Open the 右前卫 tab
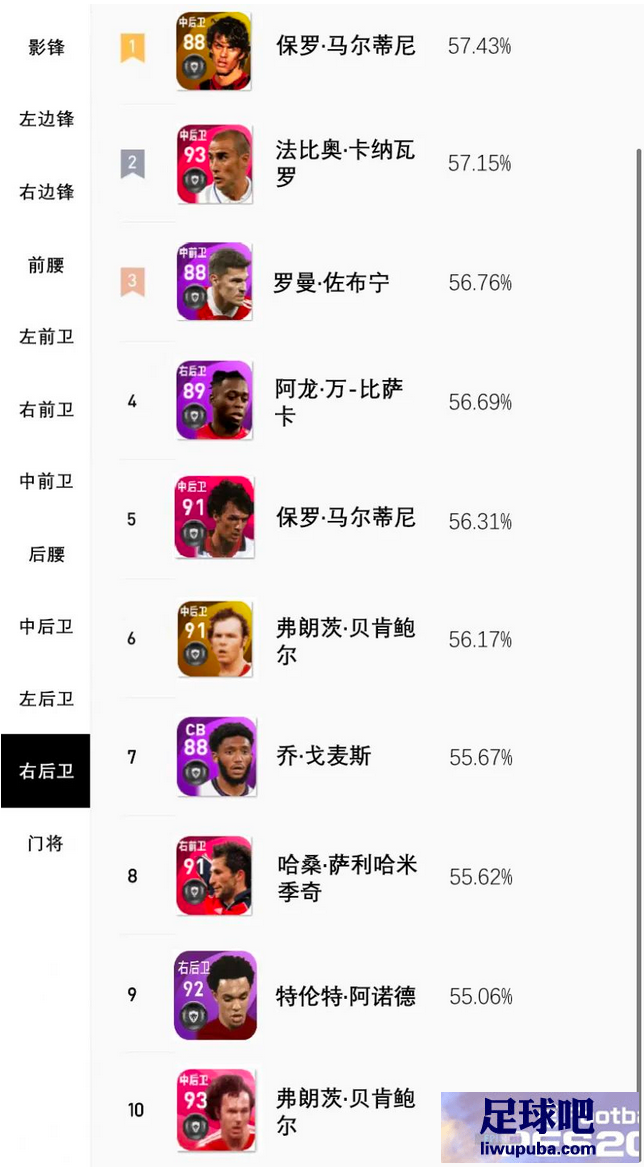The image size is (644, 1168). [45, 409]
